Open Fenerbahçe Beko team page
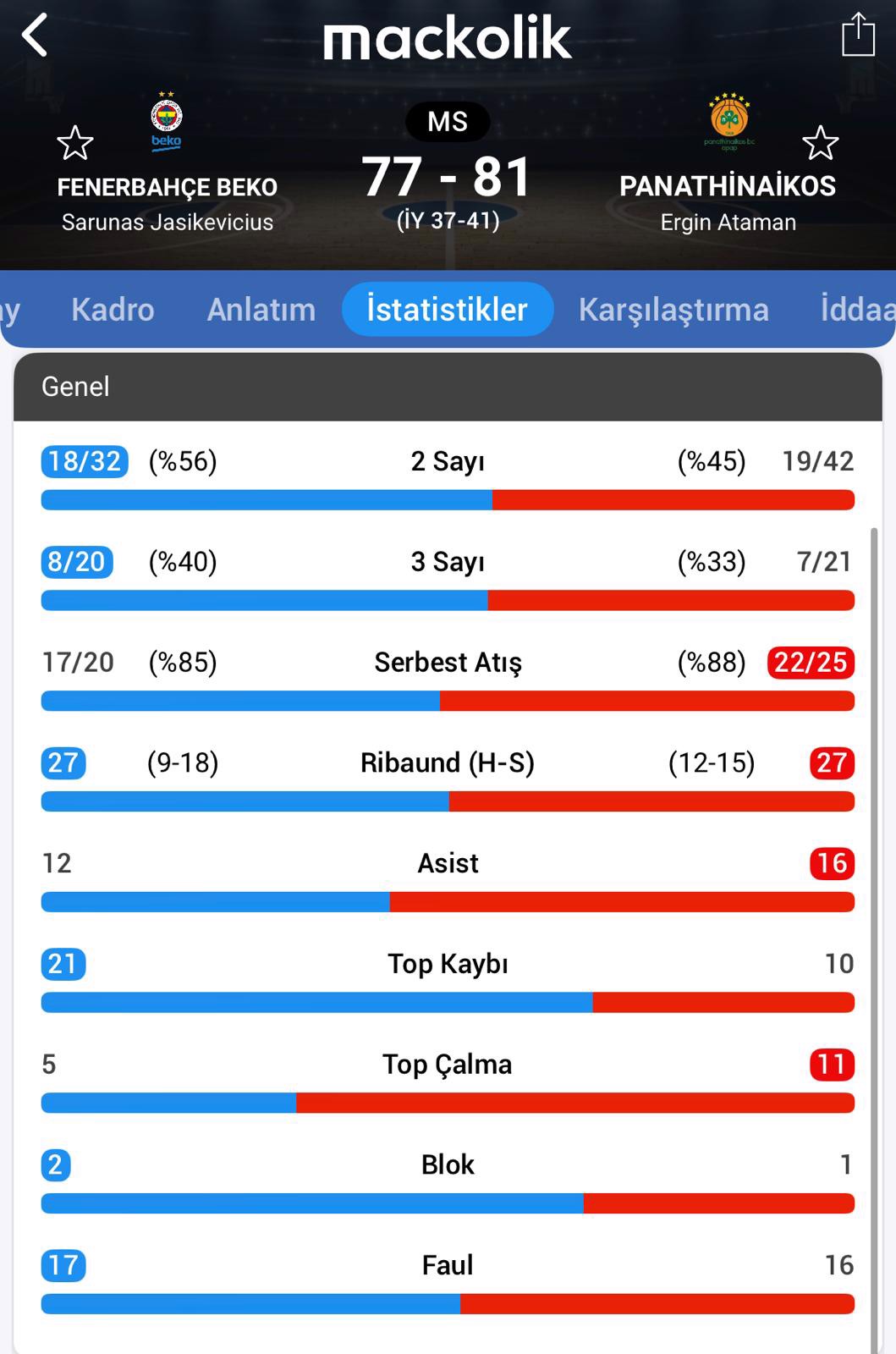 coord(167,187)
